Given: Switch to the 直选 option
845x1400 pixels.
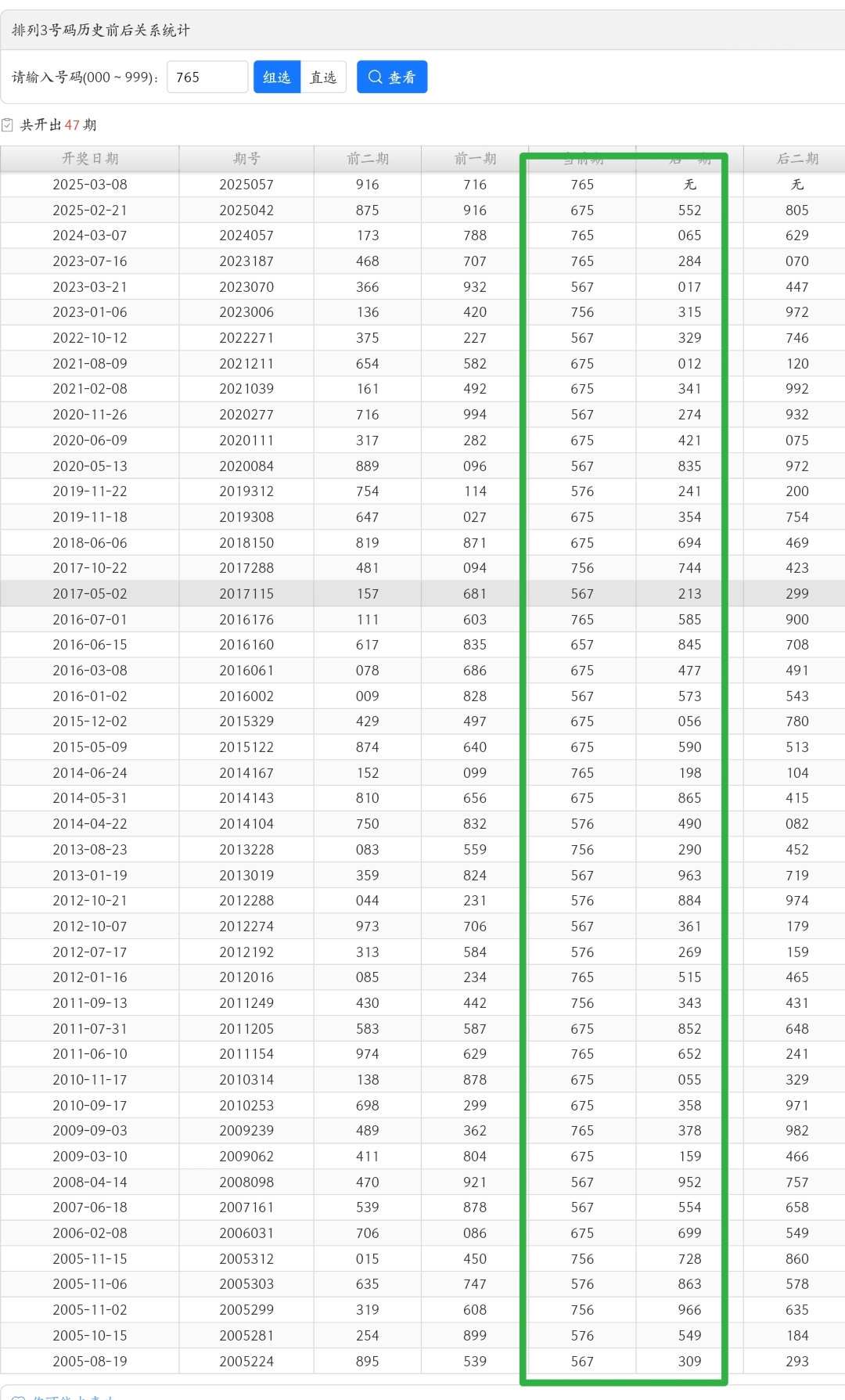Looking at the screenshot, I should coord(323,77).
